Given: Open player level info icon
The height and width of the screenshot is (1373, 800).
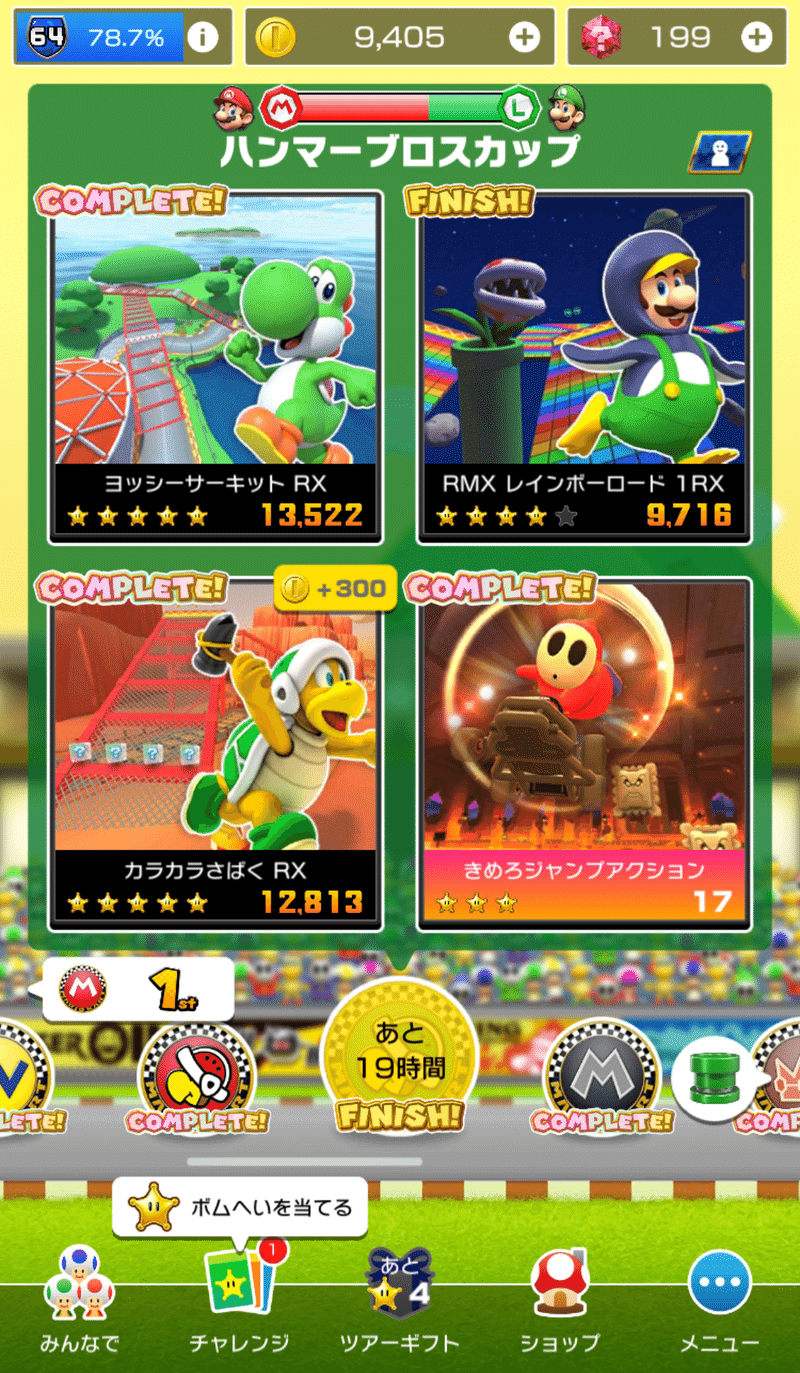Looking at the screenshot, I should 203,38.
